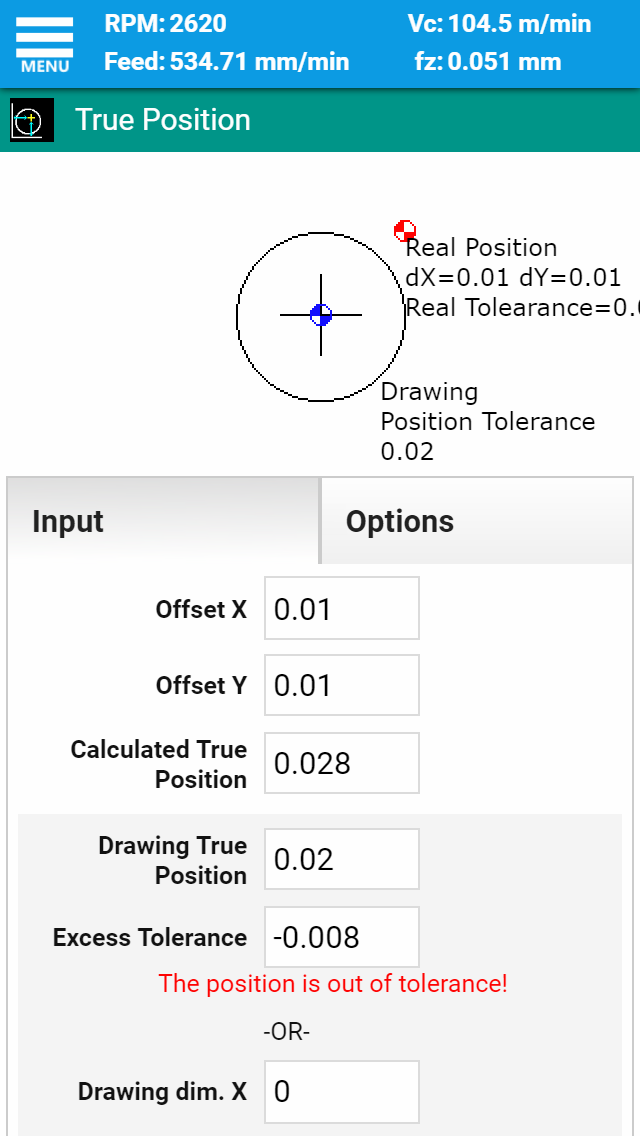Change the Drawing True Position value
Screen dimensions: 640x1136
point(341,859)
